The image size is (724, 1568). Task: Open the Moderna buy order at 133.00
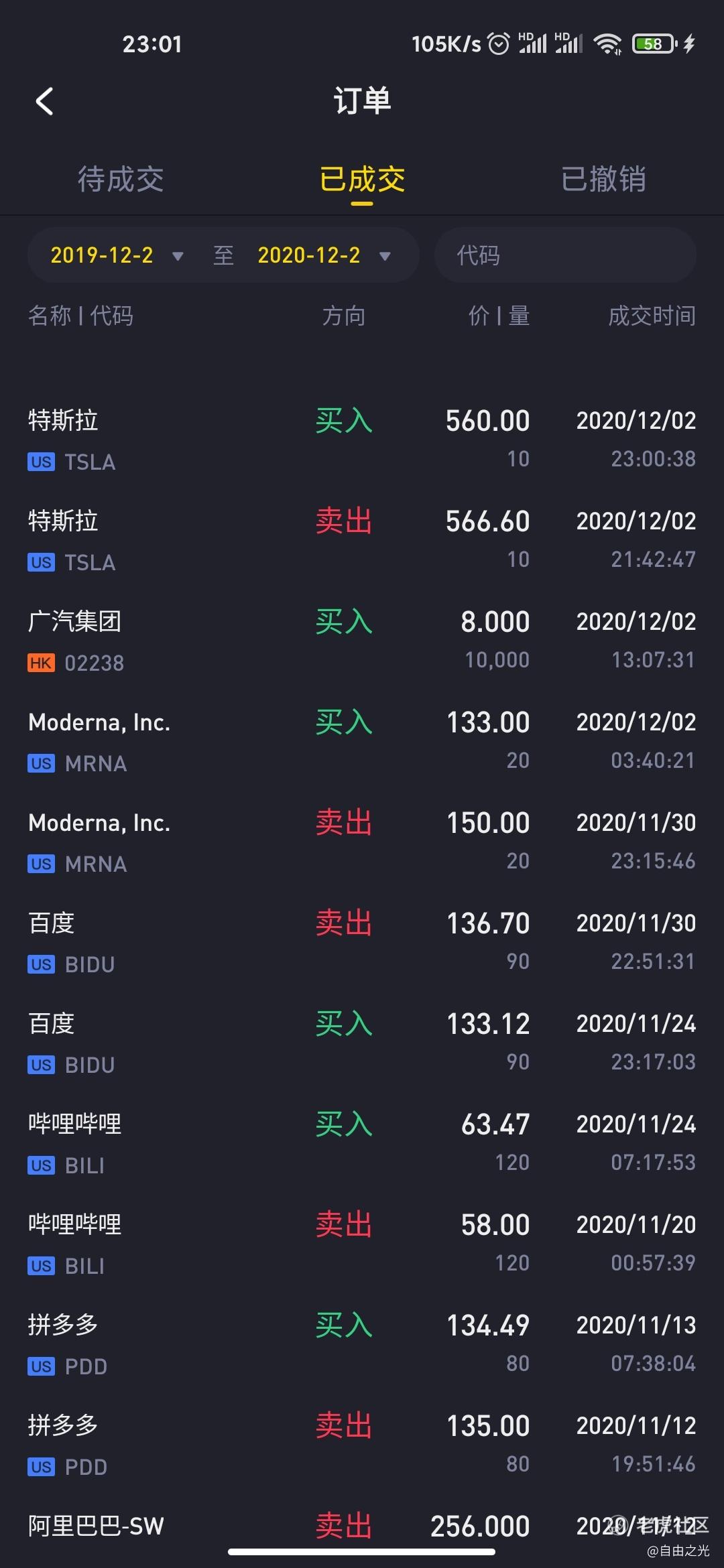[x=362, y=741]
